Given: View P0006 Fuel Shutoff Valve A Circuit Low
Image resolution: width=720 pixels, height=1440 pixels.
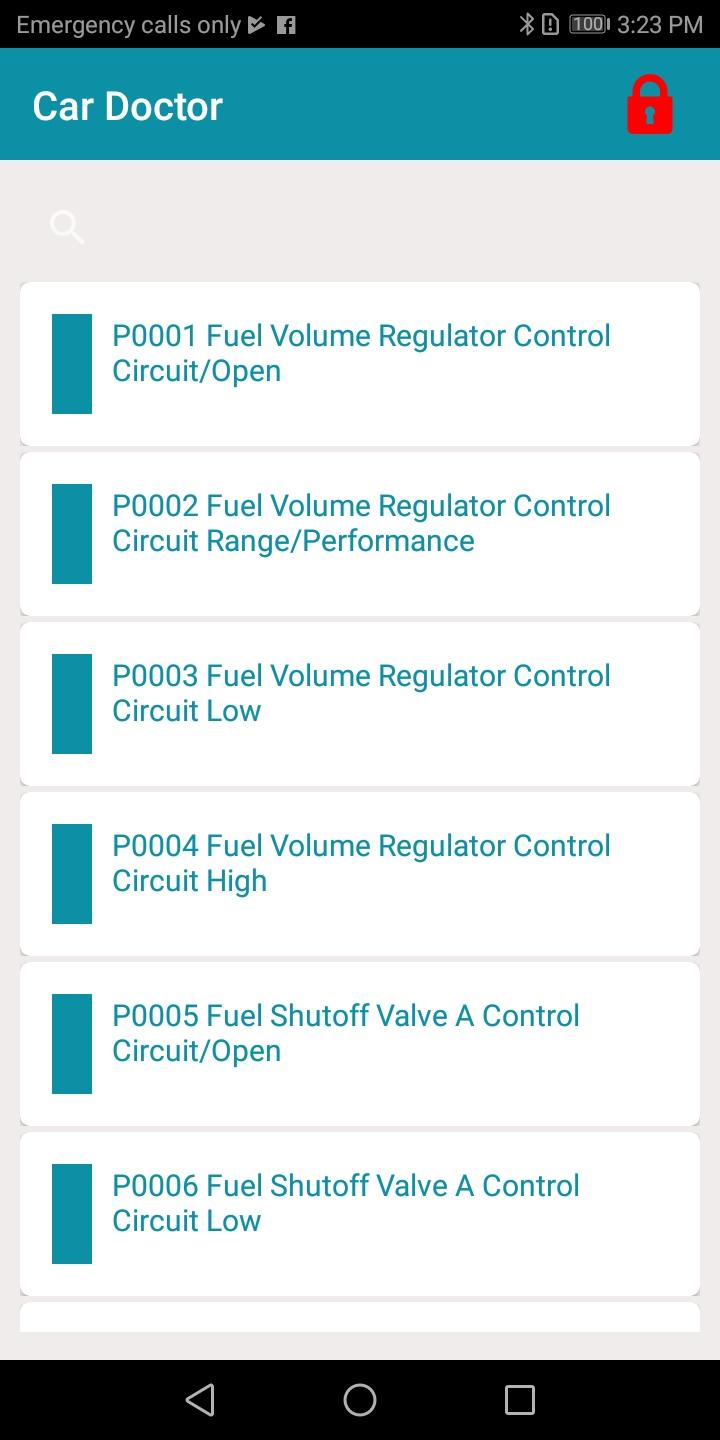Looking at the screenshot, I should (360, 1214).
